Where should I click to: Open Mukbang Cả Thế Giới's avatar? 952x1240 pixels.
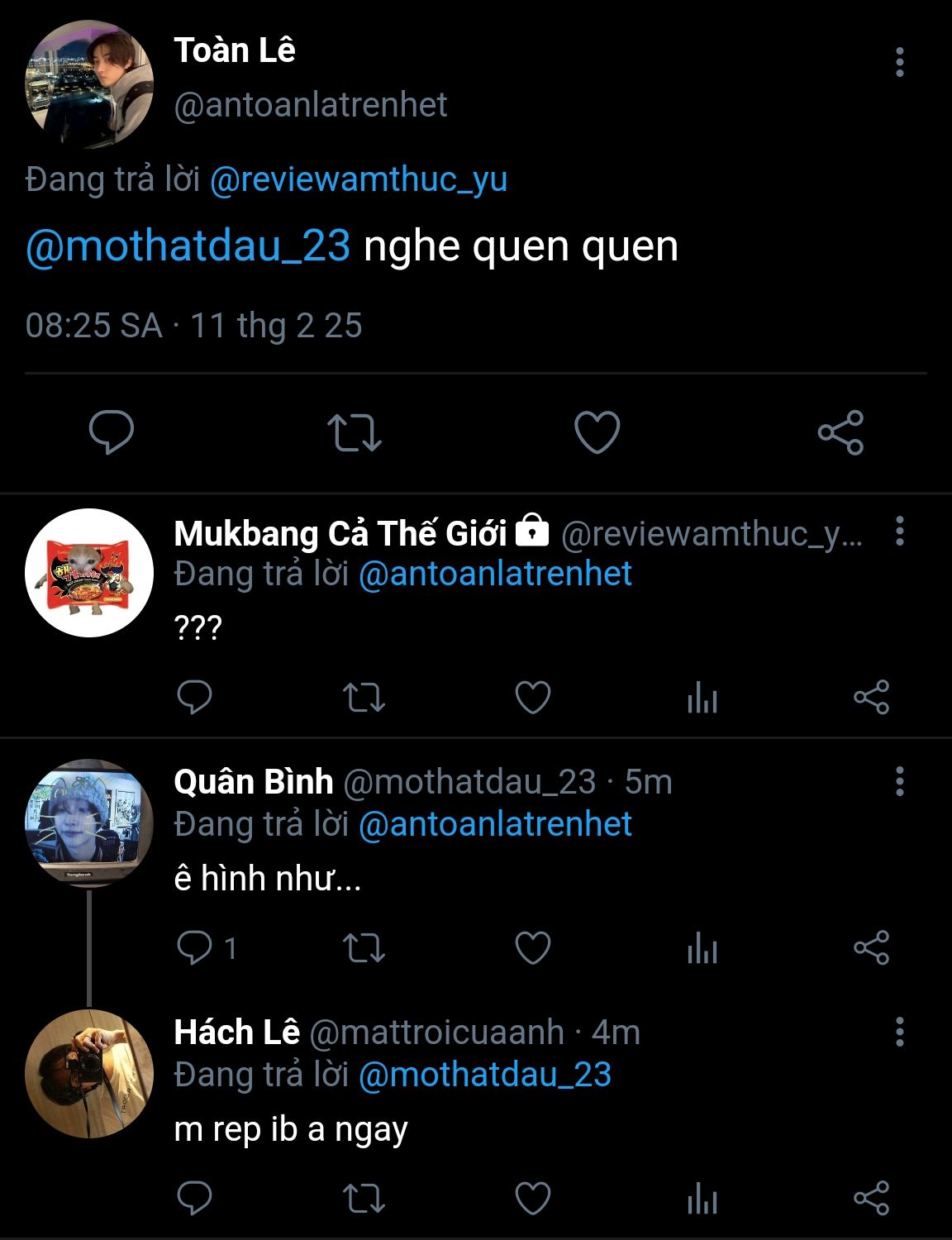pos(89,572)
